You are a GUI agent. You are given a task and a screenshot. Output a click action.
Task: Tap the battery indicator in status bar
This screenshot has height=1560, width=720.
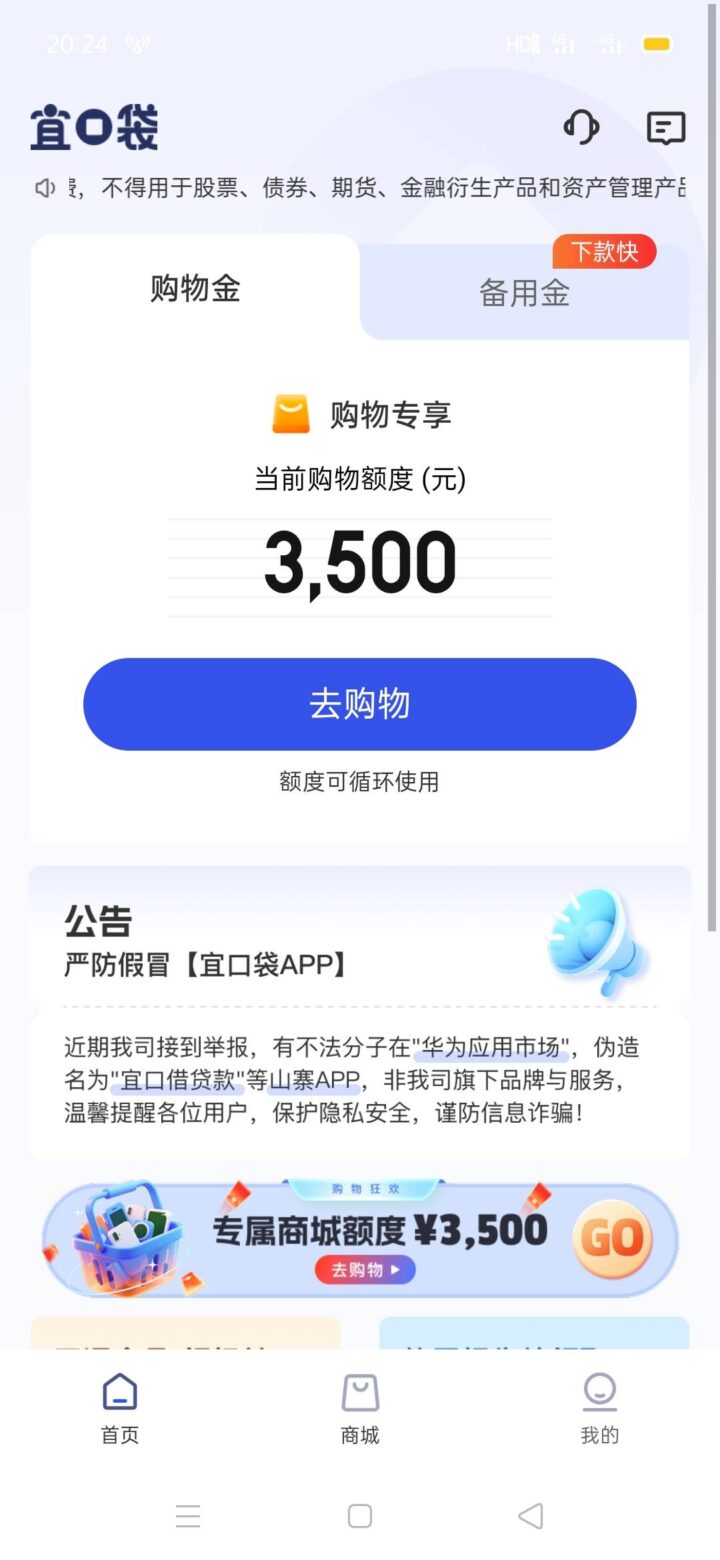657,44
